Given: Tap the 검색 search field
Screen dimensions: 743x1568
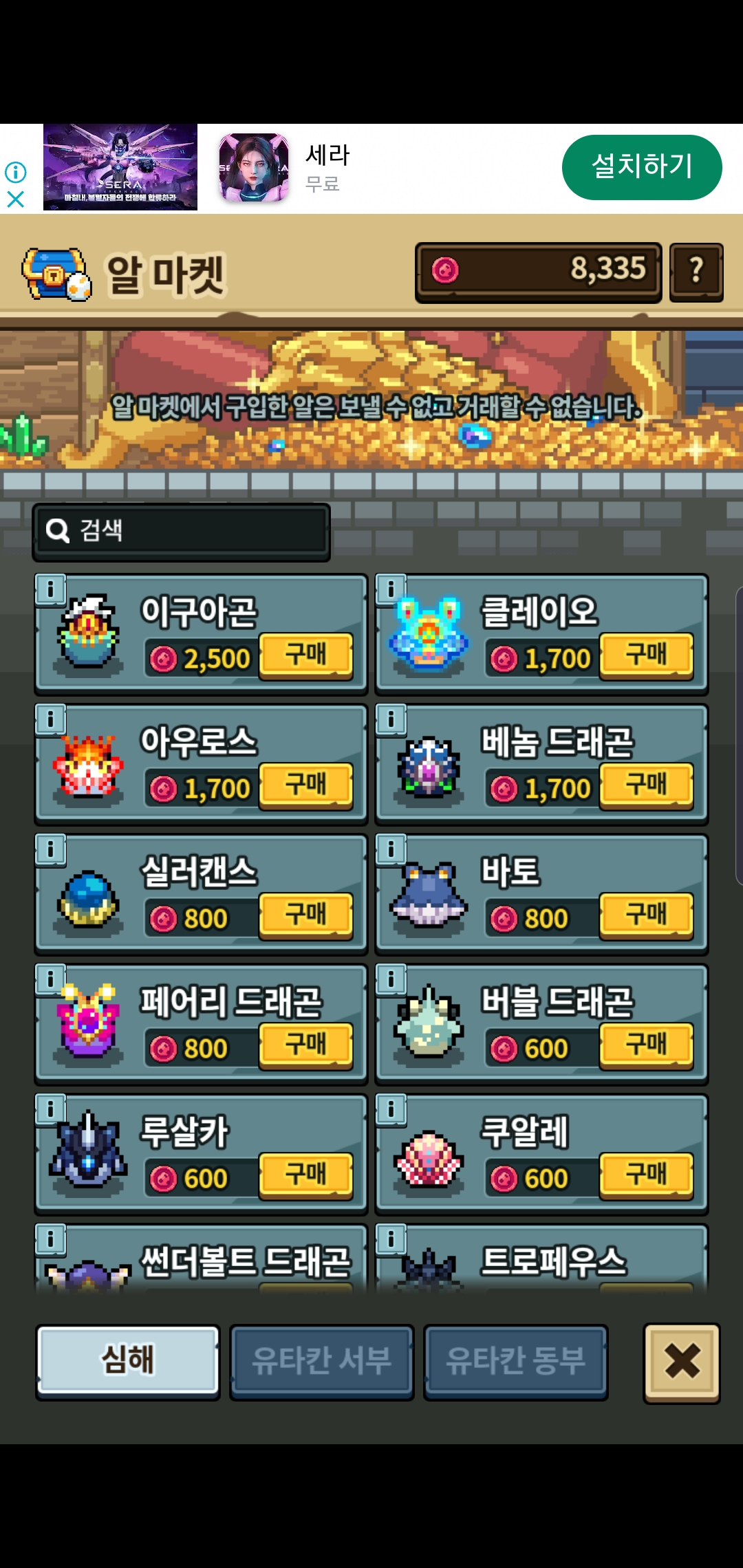Looking at the screenshot, I should [182, 531].
